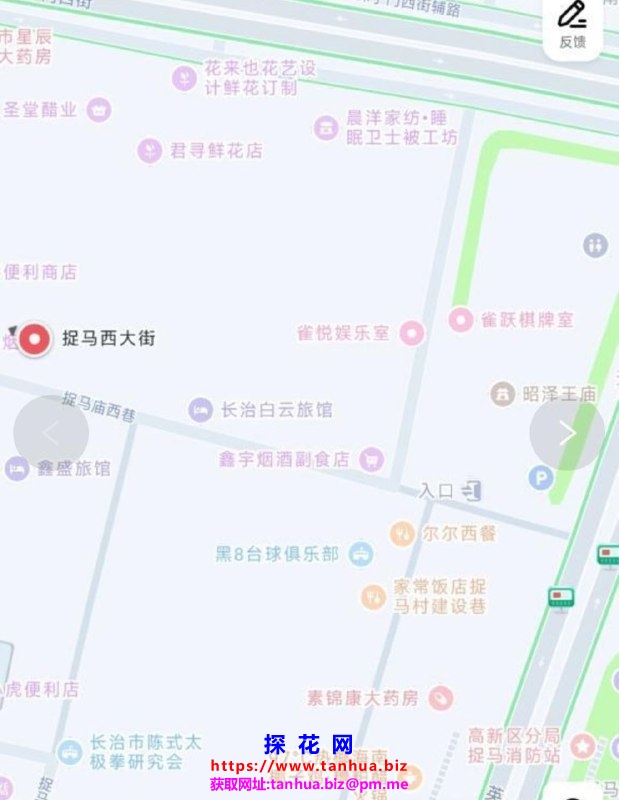Image resolution: width=619 pixels, height=800 pixels.
Task: Open the 鑫宇烟酒副食店 shop marker
Action: (x=372, y=460)
